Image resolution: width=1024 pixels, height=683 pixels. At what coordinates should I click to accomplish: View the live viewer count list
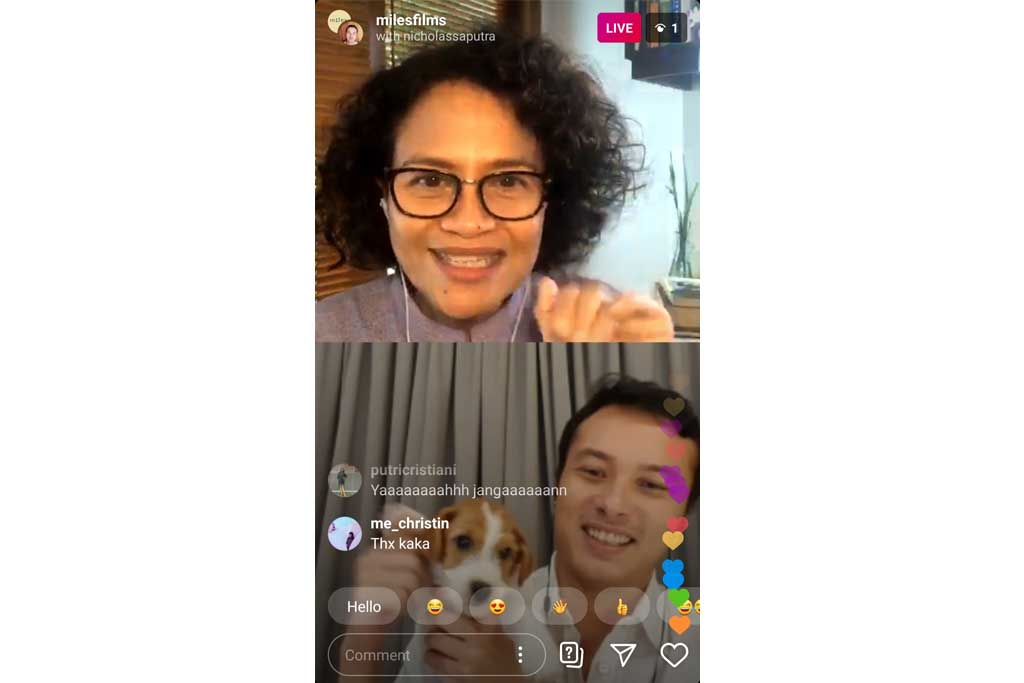point(666,28)
